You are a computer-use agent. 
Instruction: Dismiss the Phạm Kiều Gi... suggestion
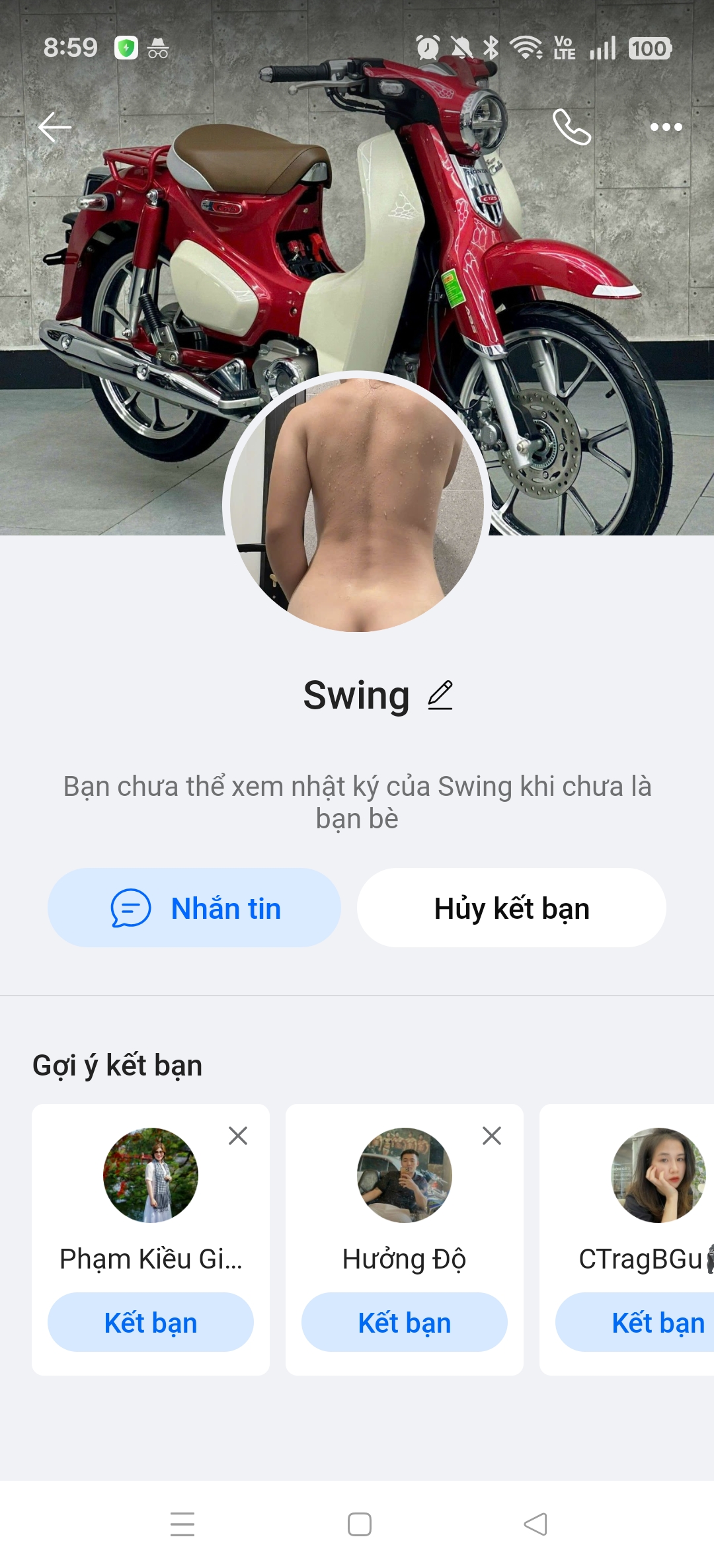[238, 1136]
